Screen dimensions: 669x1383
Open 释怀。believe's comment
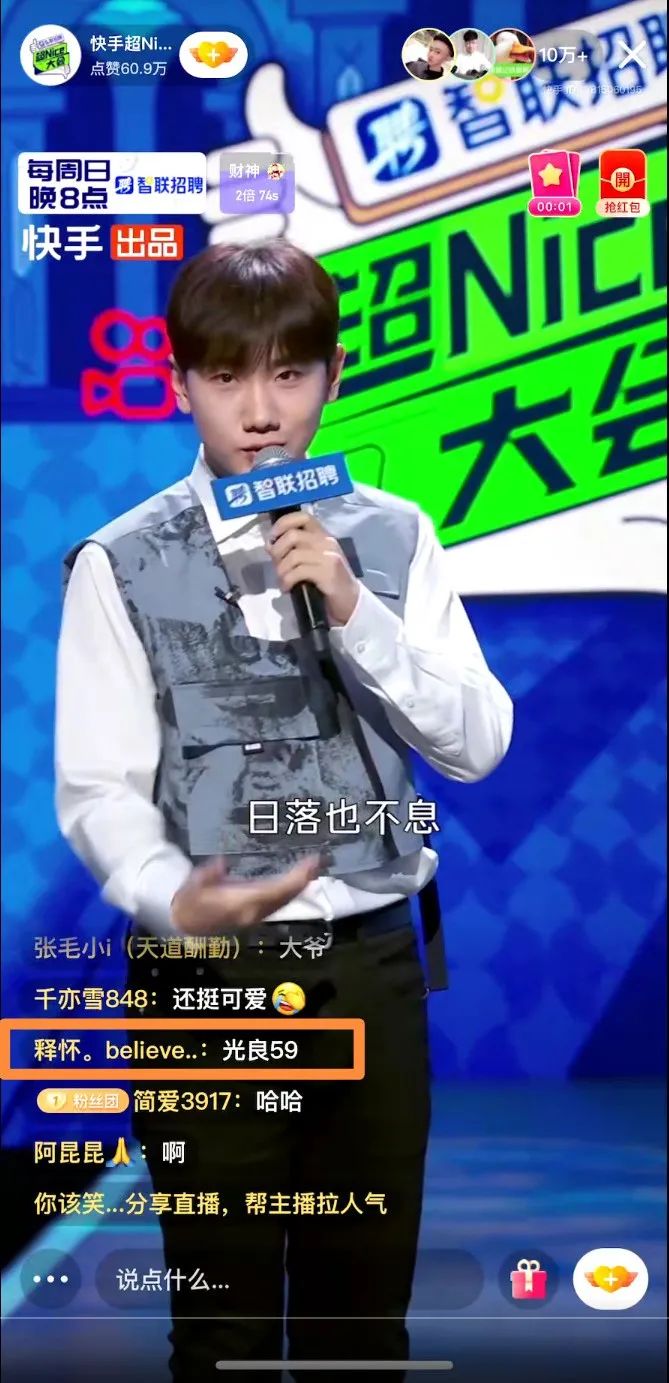pos(180,1050)
